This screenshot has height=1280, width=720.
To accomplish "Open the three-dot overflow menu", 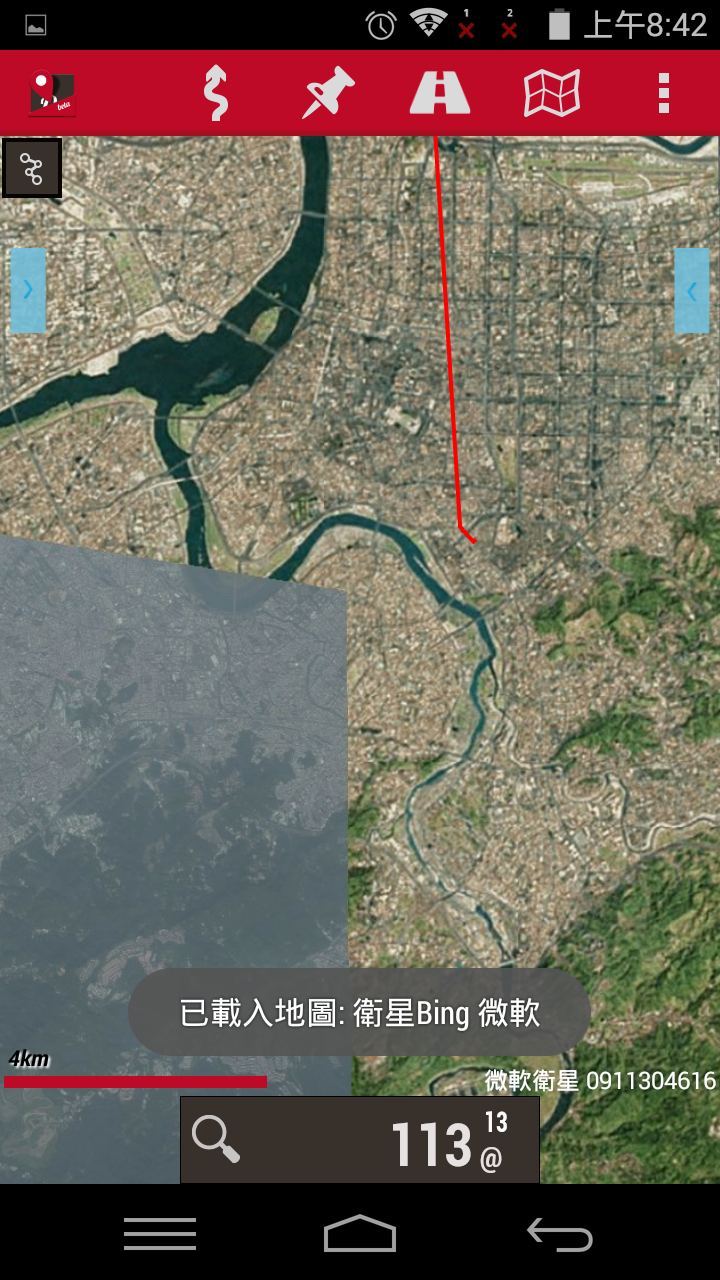I will click(663, 93).
